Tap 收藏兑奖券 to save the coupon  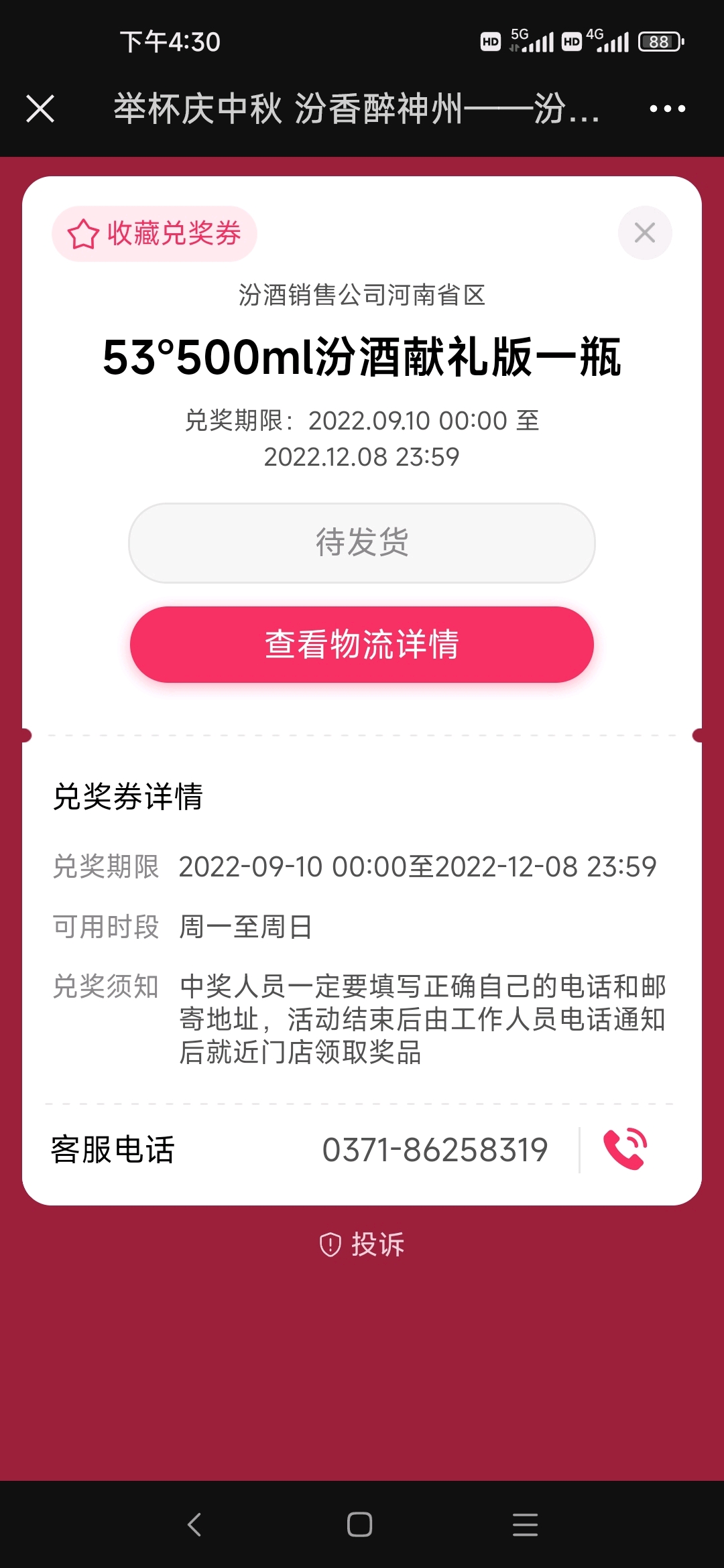154,233
